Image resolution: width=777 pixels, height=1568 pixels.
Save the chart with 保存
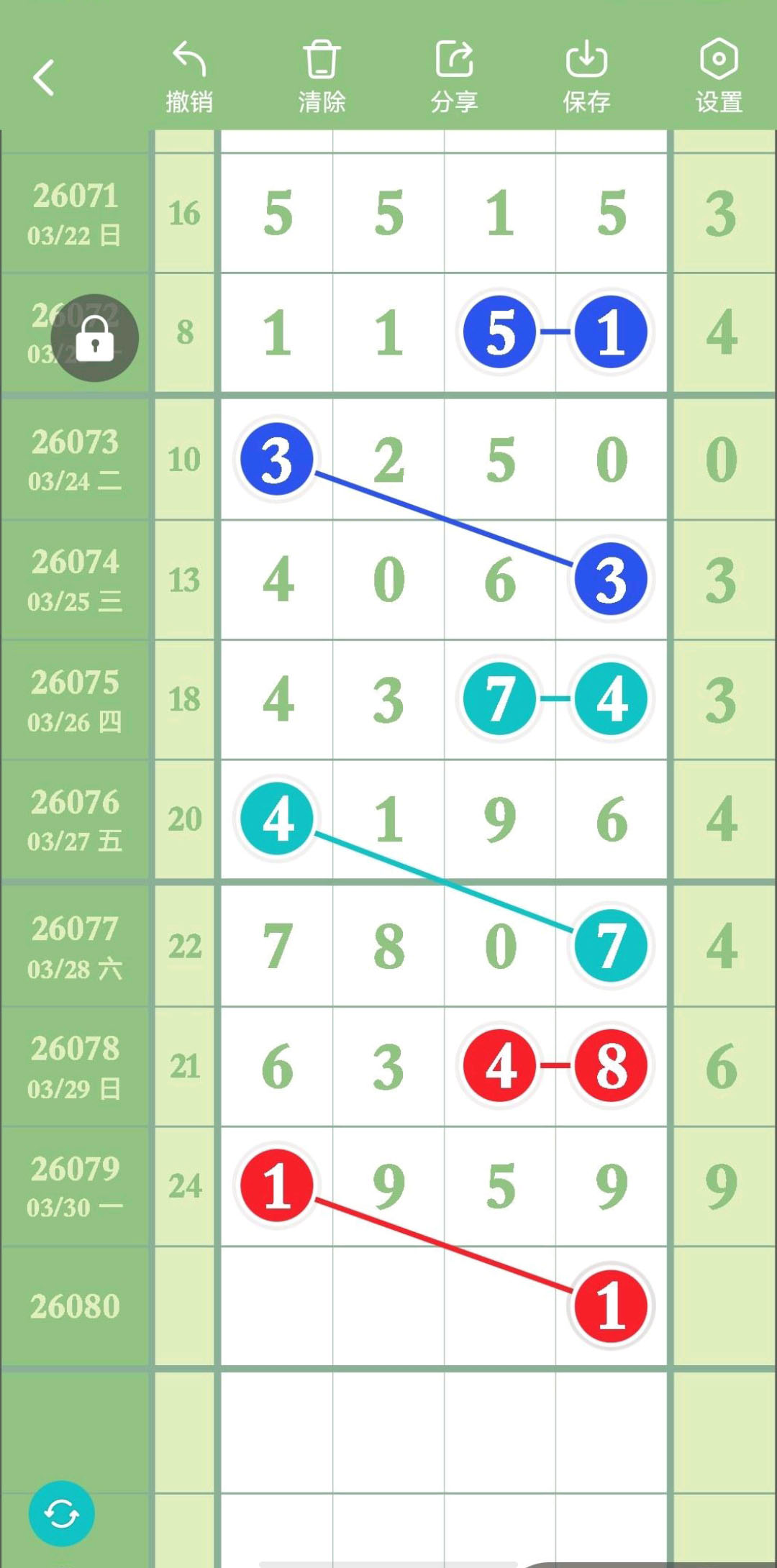click(586, 76)
